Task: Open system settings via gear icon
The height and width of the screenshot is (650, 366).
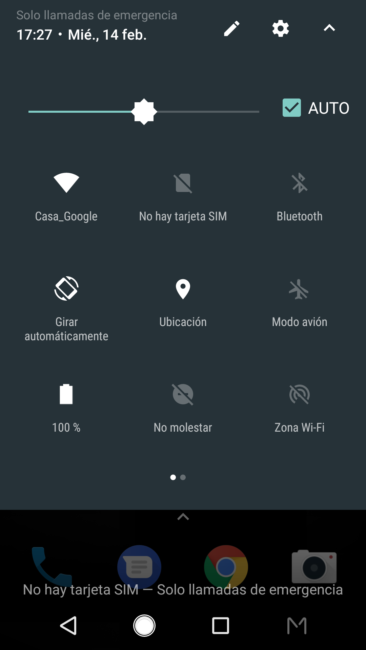Action: (281, 29)
